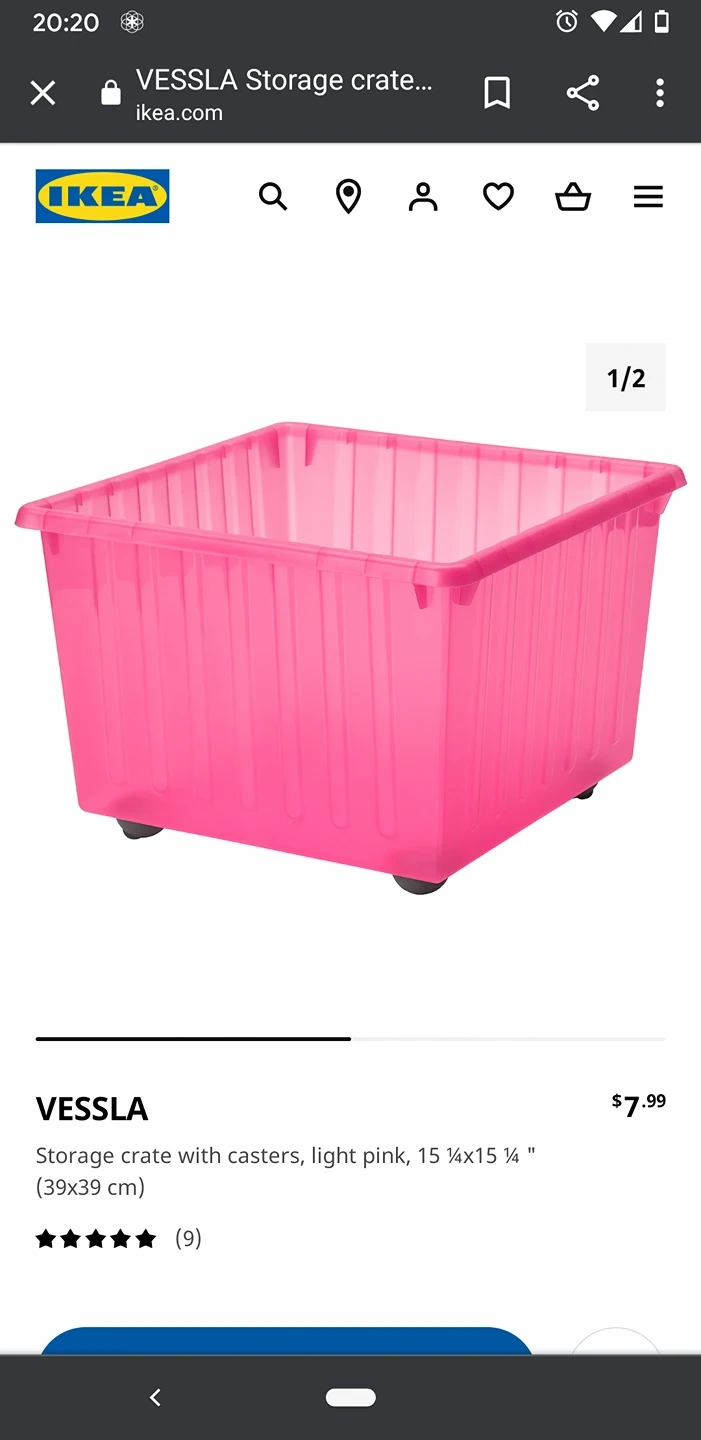Tap the system home pill

click(x=350, y=1397)
